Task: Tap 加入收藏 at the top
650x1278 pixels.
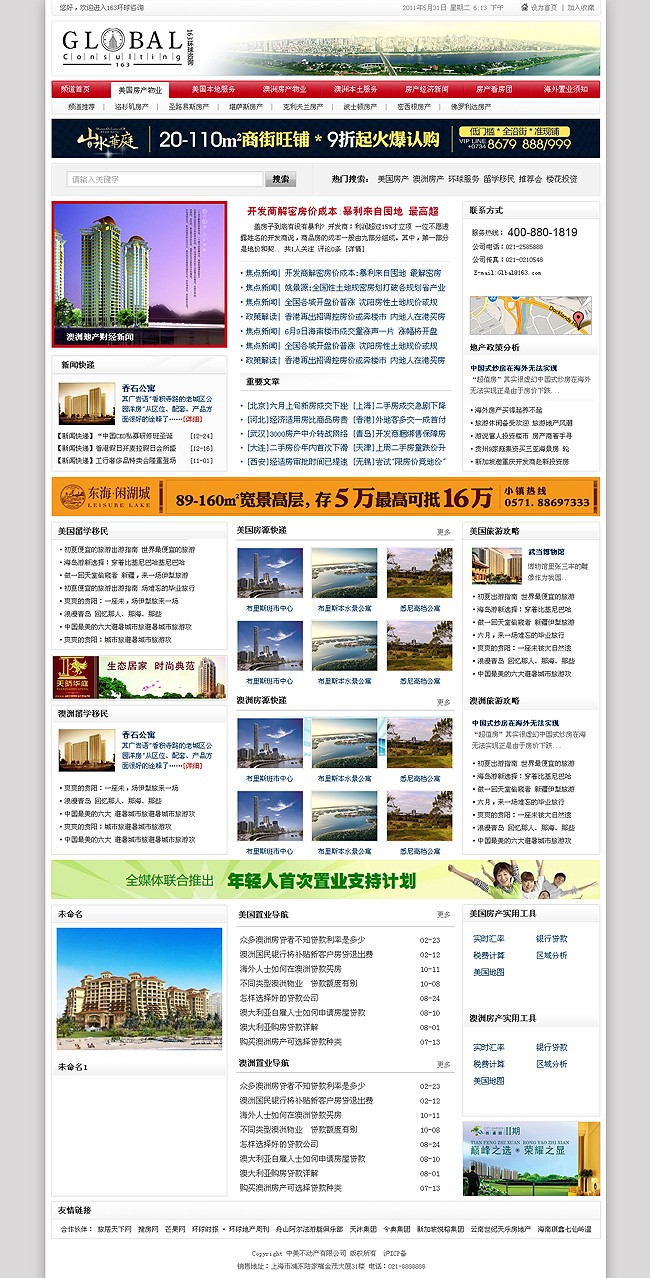Action: click(x=580, y=7)
